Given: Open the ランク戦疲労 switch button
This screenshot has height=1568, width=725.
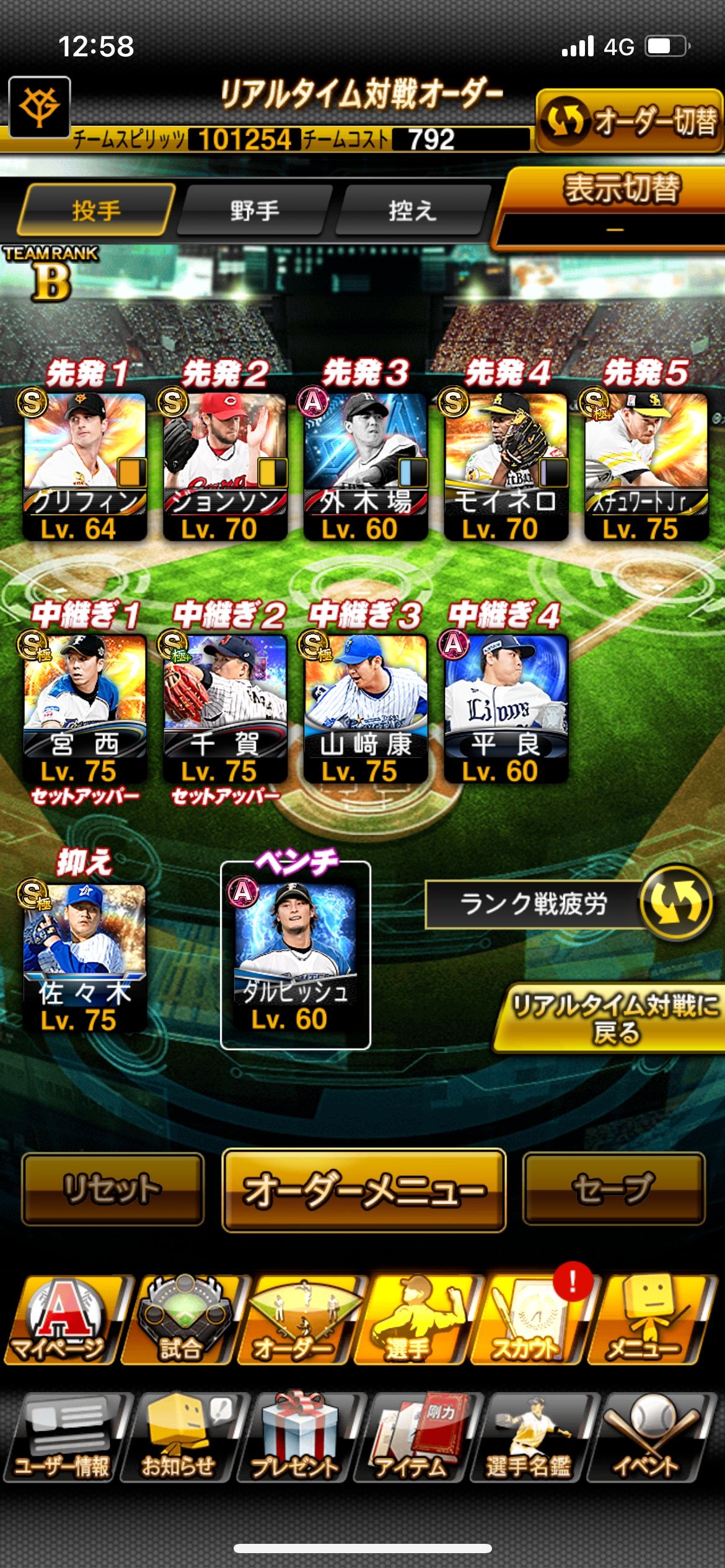Looking at the screenshot, I should [675, 903].
